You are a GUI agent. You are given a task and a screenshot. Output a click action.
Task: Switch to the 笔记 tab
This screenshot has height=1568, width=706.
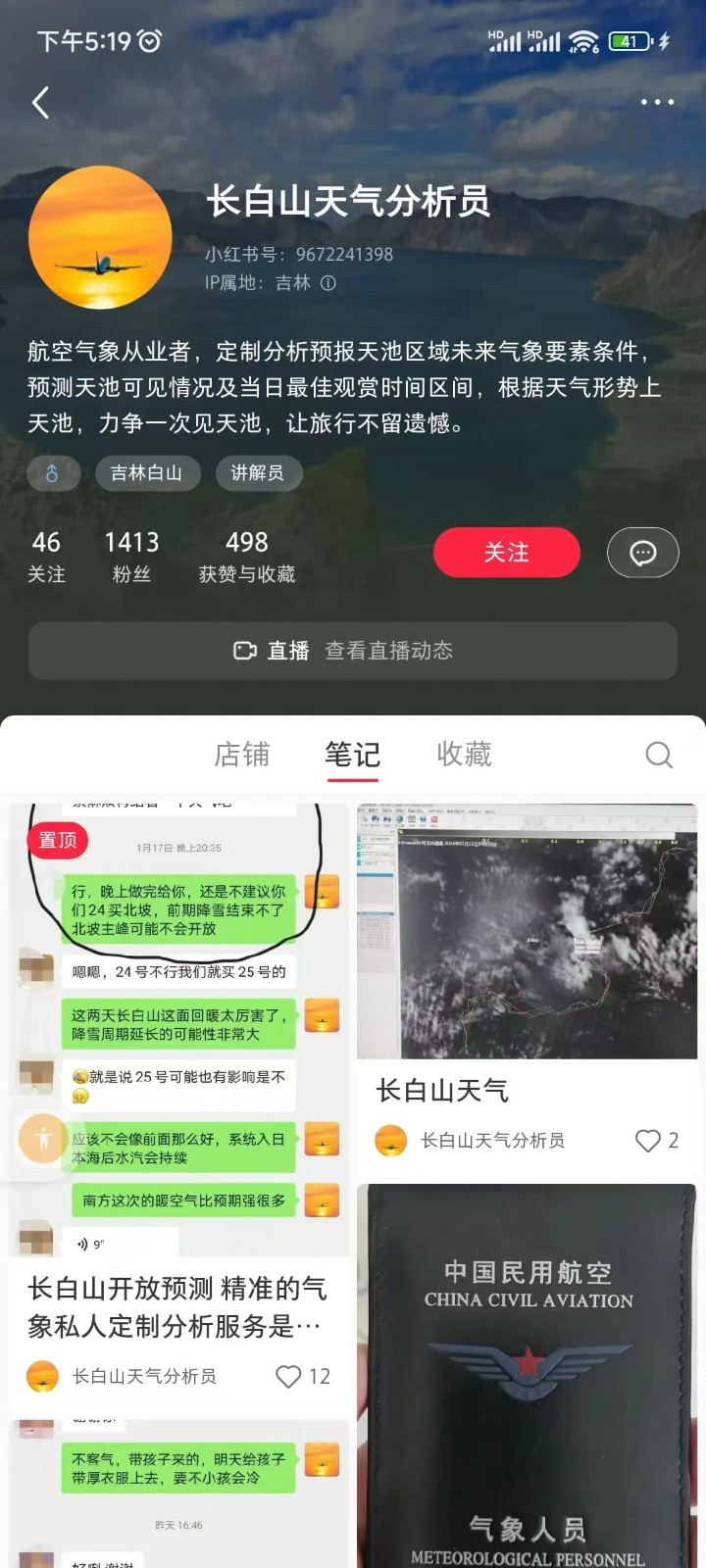tap(352, 755)
